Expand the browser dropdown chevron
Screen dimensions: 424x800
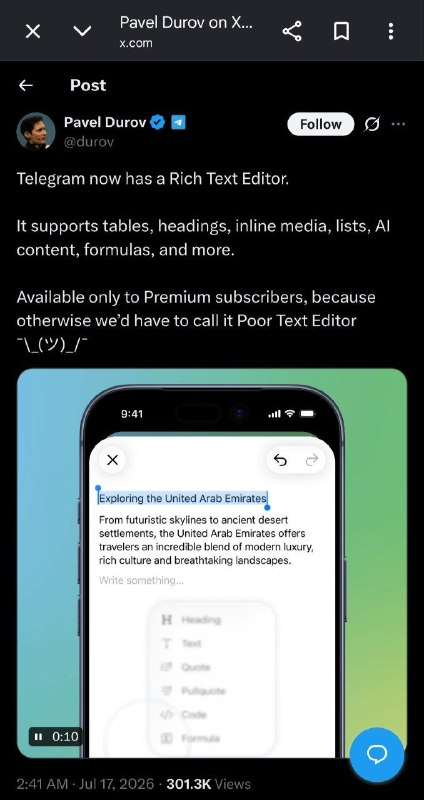point(82,32)
